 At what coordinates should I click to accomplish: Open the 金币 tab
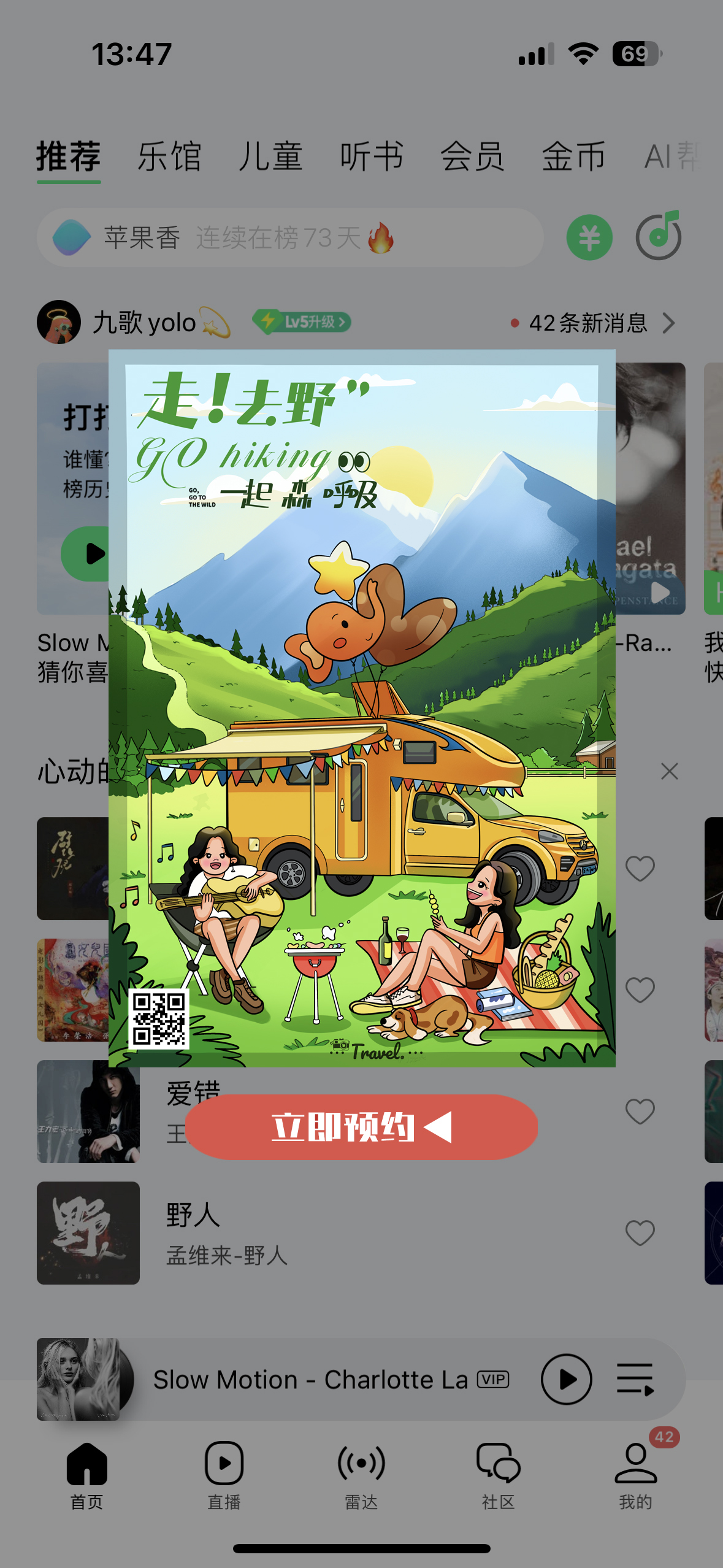pyautogui.click(x=573, y=156)
